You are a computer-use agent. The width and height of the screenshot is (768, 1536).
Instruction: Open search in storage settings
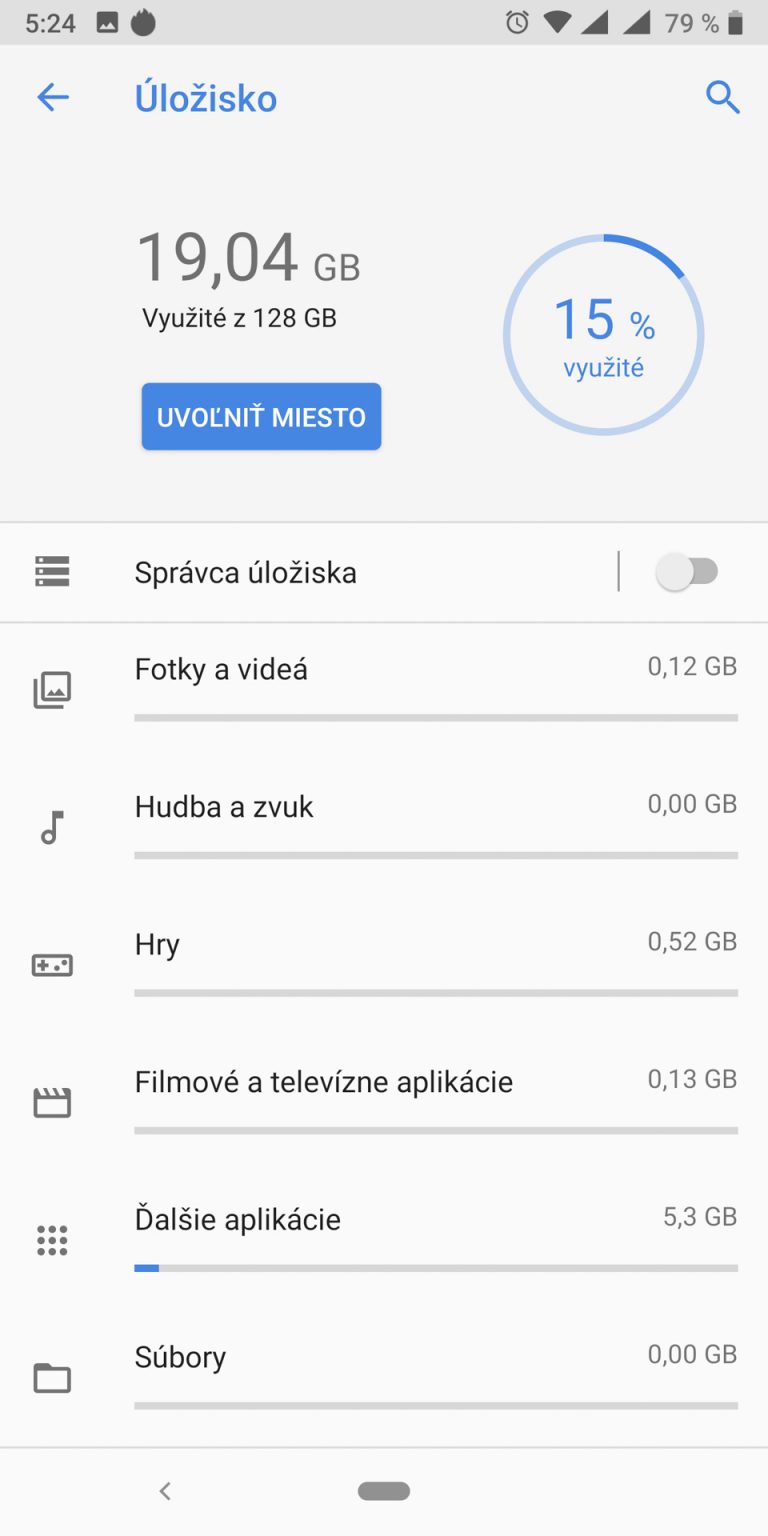(x=722, y=98)
